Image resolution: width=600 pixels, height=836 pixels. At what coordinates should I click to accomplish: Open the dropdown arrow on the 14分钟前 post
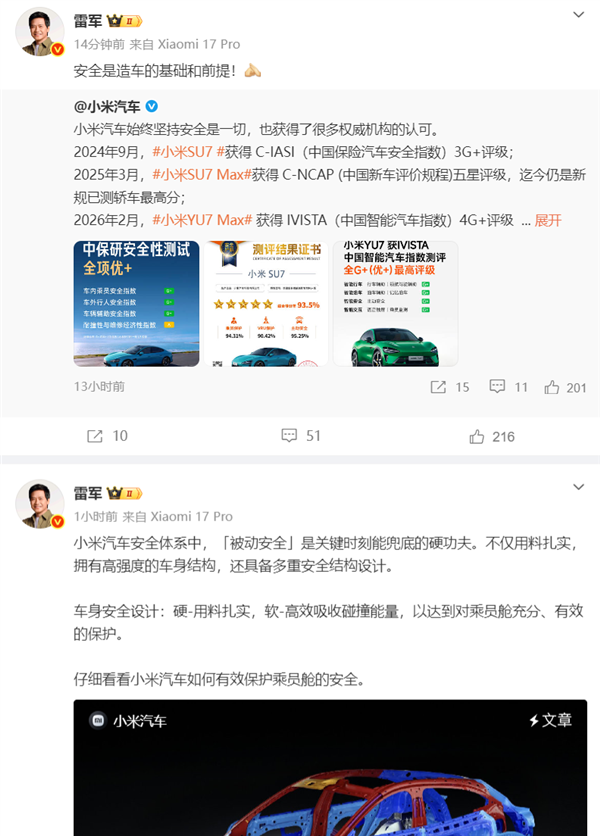click(578, 16)
